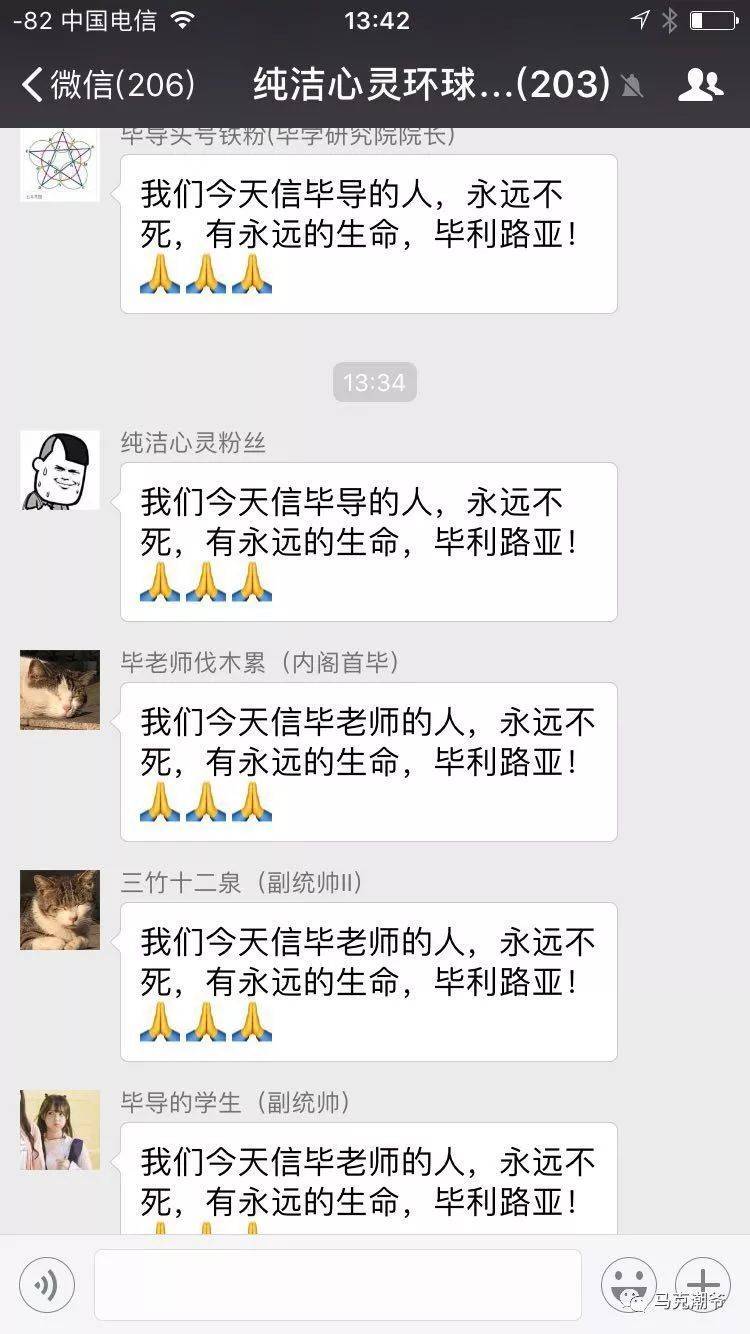View profile avatar of 毕老师伐木累（内阁首毕）
The width and height of the screenshot is (750, 1334).
(60, 690)
